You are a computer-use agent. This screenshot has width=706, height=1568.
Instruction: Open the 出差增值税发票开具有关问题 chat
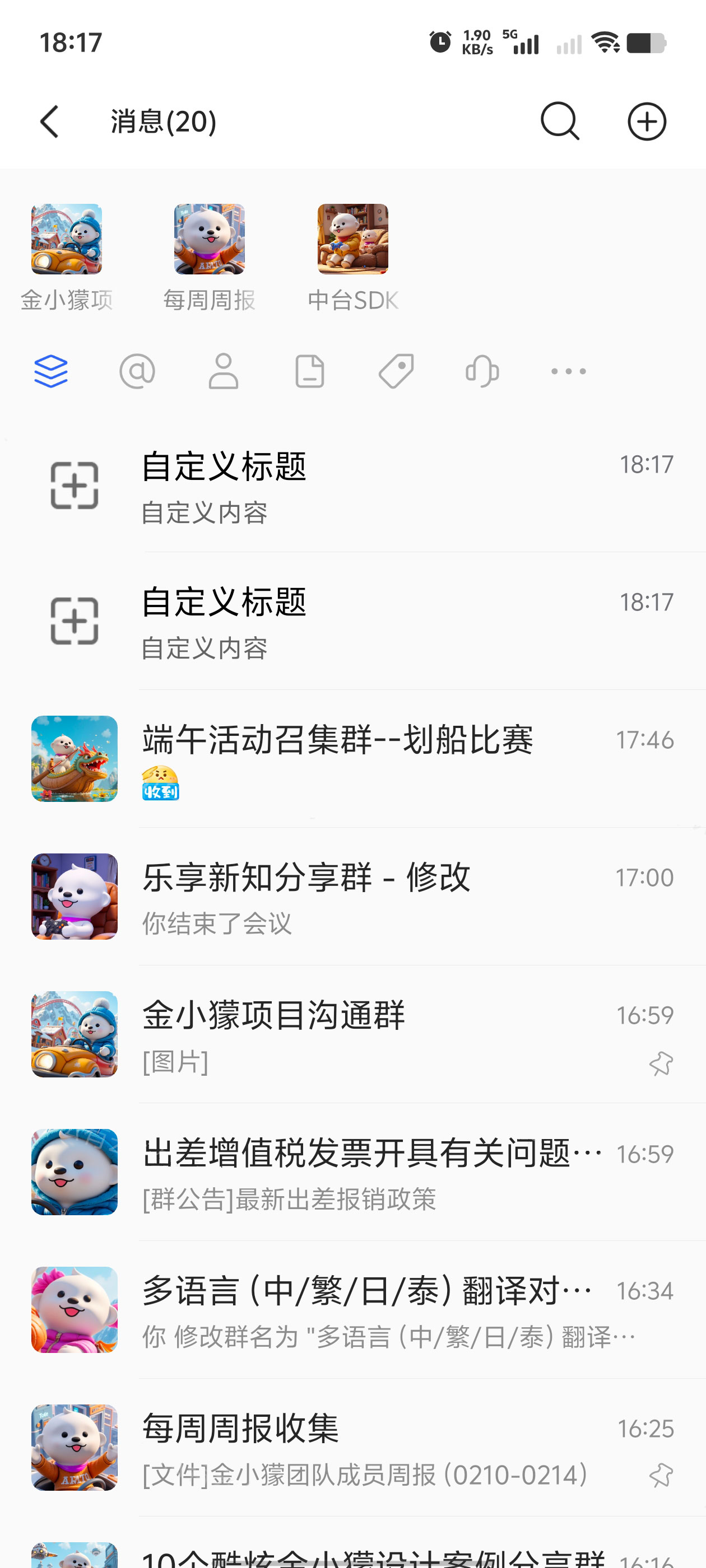pyautogui.click(x=354, y=1172)
